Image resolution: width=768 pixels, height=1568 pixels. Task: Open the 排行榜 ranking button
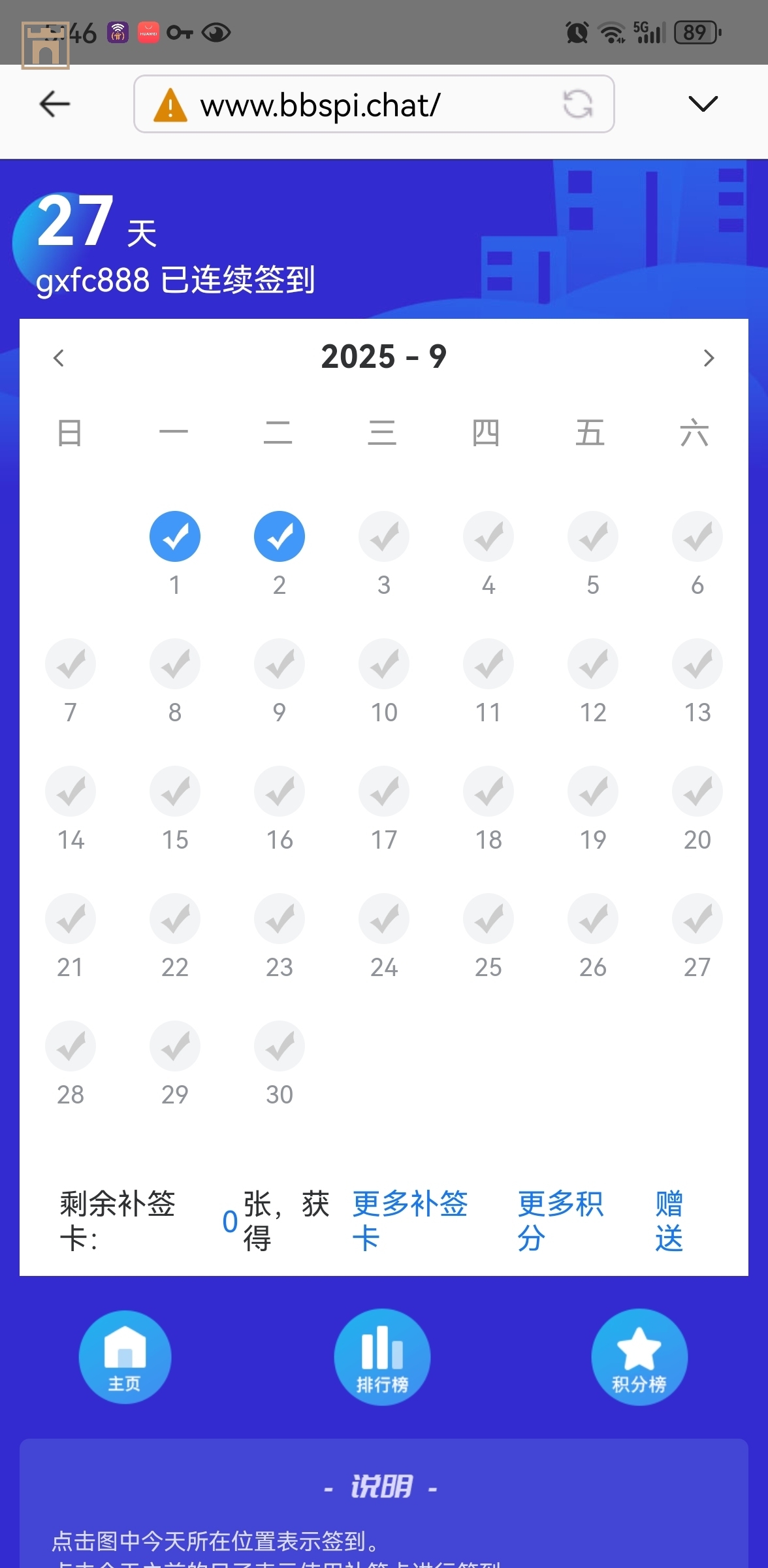(x=382, y=1357)
